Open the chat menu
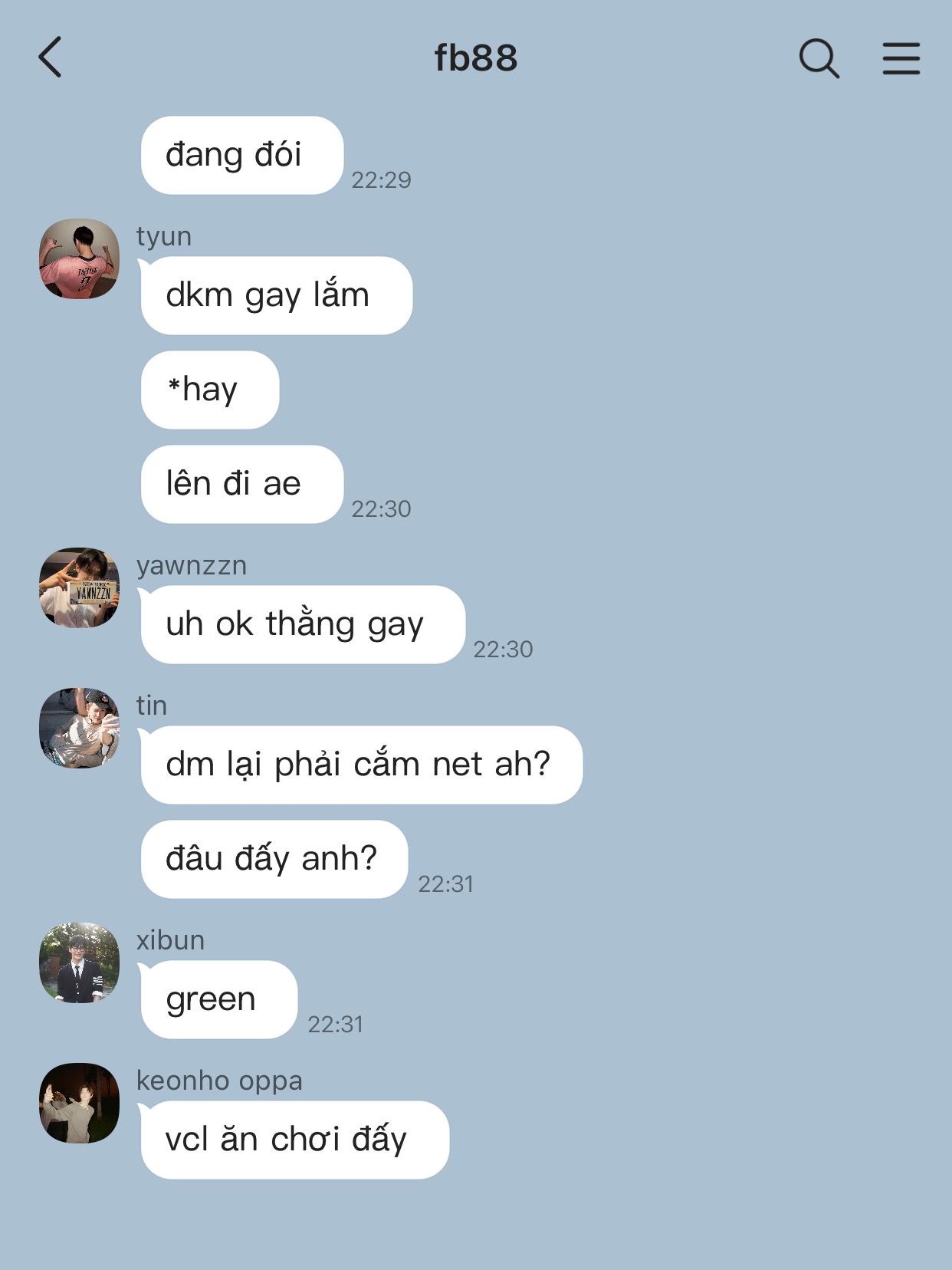The image size is (952, 1270). [x=901, y=58]
